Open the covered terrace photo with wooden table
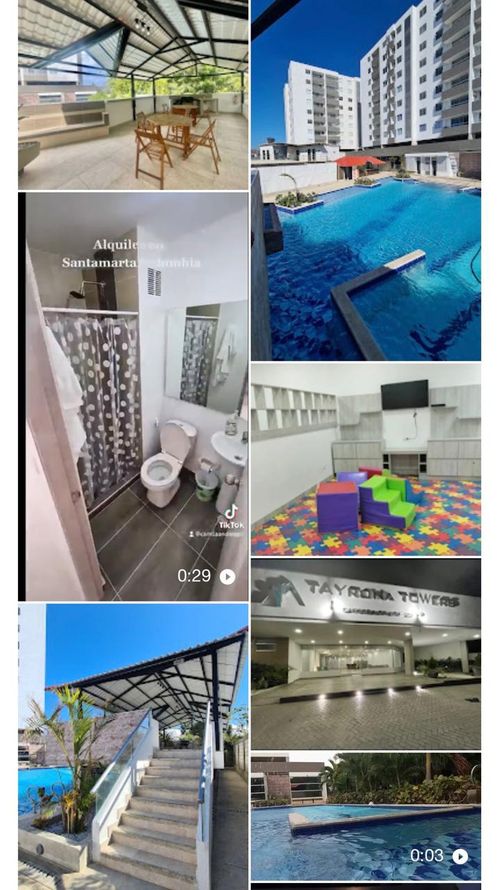 click(x=133, y=94)
